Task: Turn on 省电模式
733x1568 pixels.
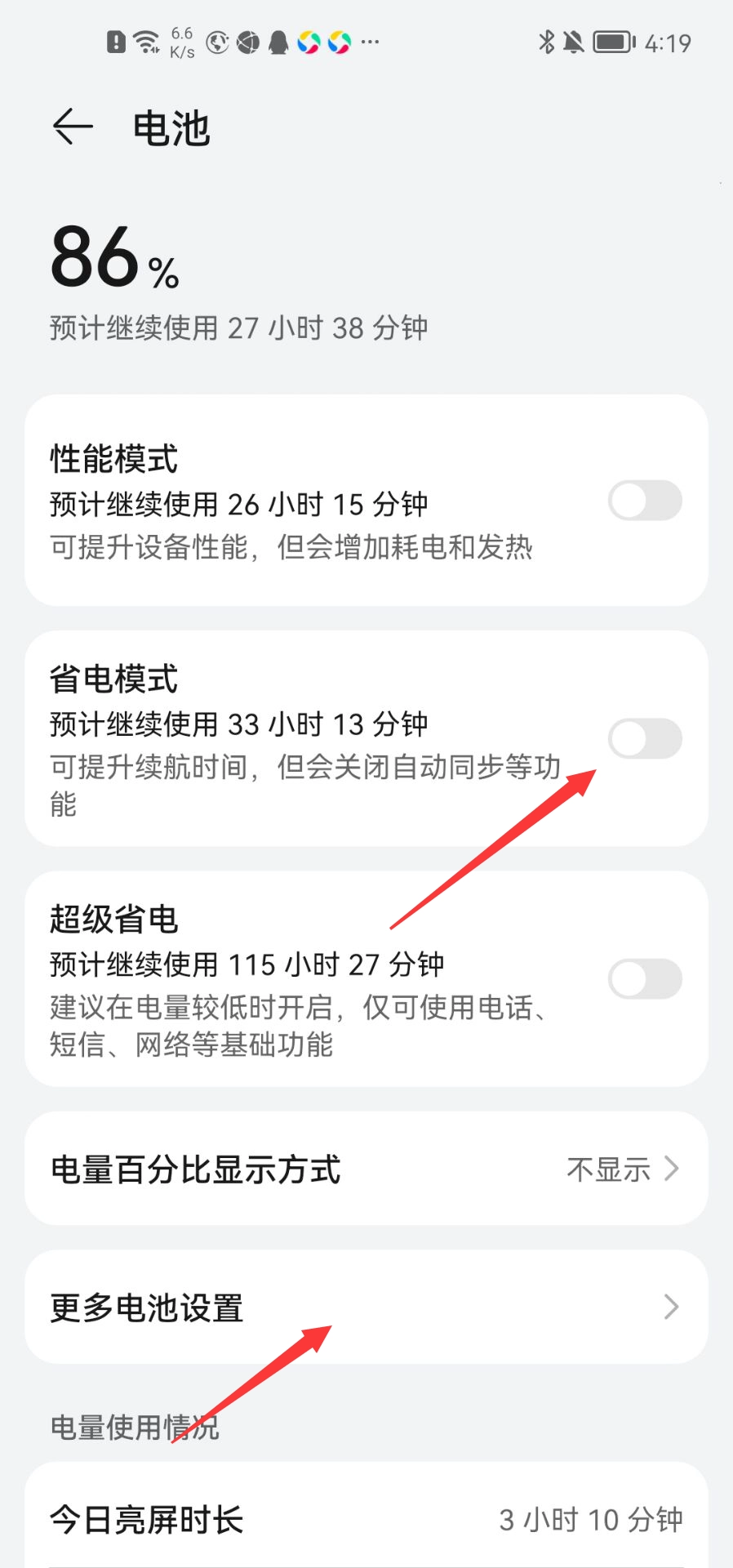Action: 644,738
